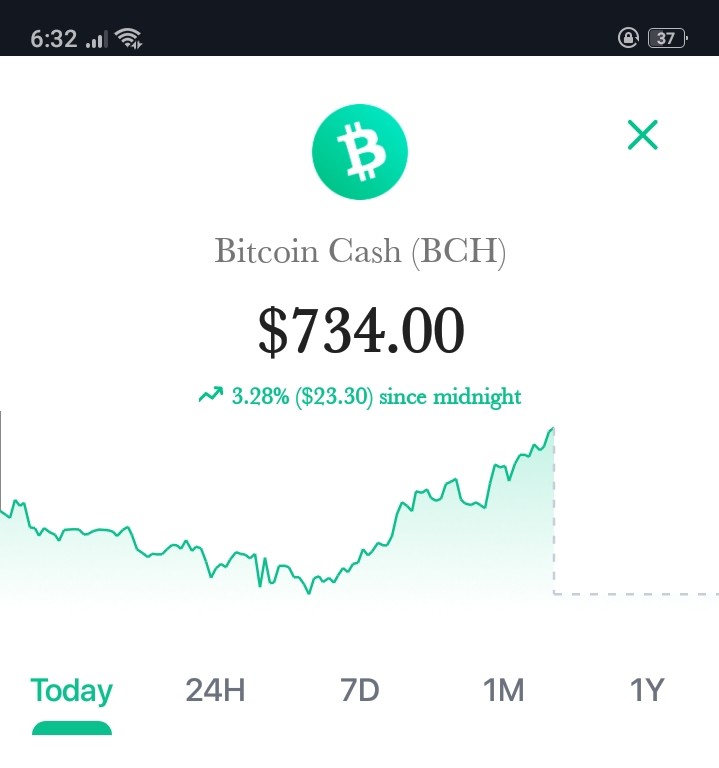719x768 pixels.
Task: Show the 7D price chart
Action: (360, 690)
